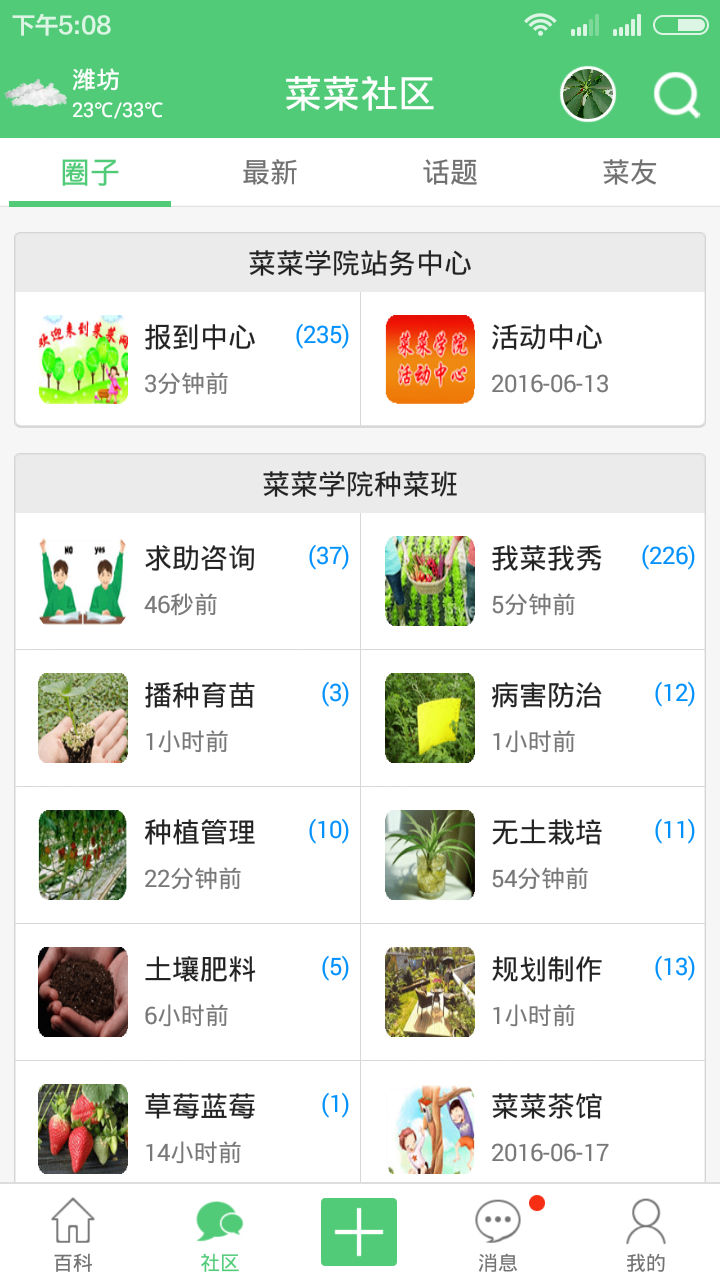Open the 活动中心 circle

pyautogui.click(x=533, y=359)
